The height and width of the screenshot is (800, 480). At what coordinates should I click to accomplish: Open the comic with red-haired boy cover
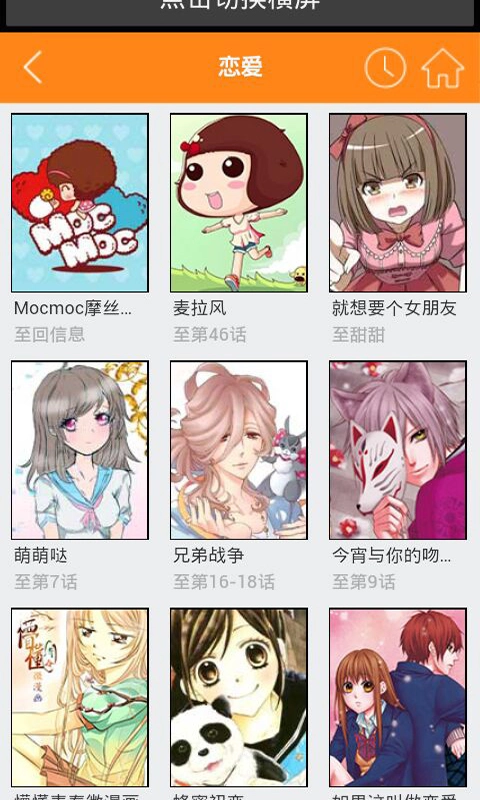pyautogui.click(x=398, y=697)
